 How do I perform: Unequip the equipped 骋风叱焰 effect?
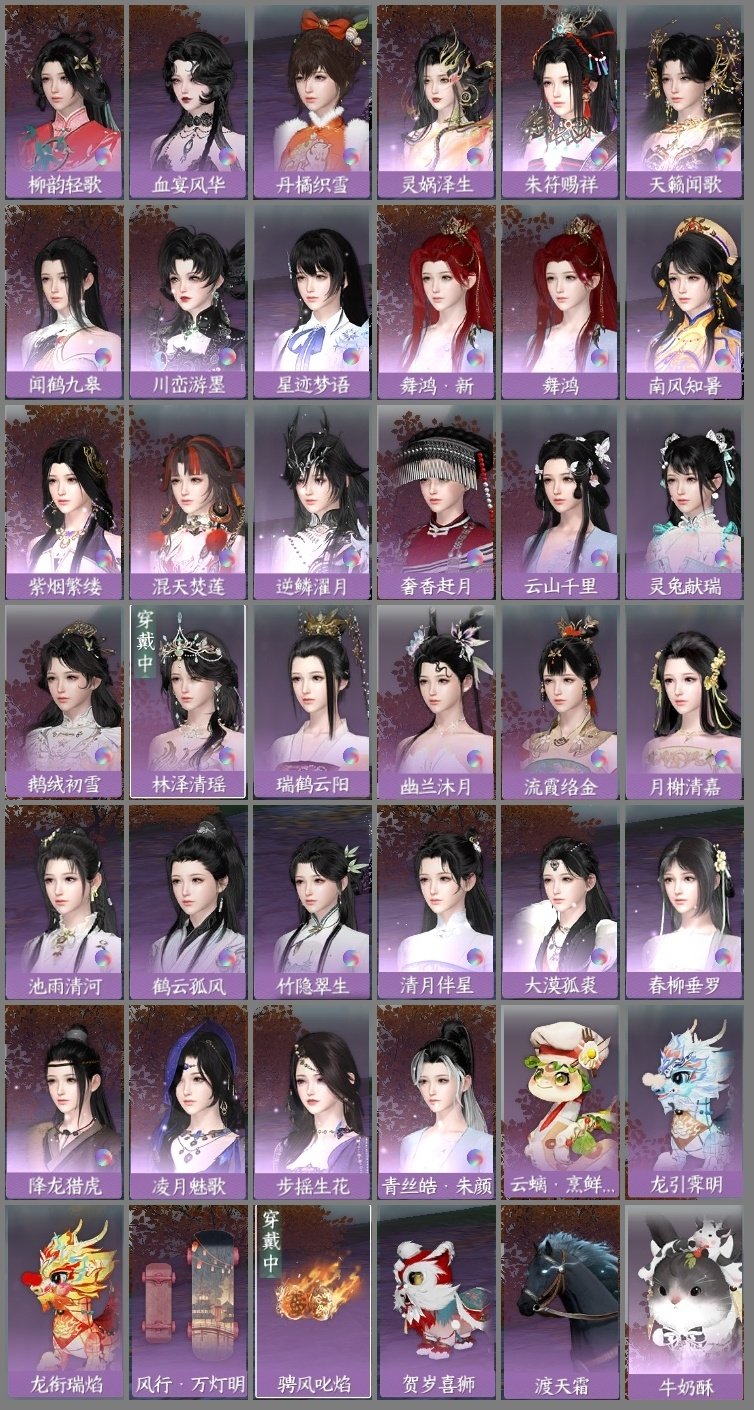pyautogui.click(x=313, y=1310)
